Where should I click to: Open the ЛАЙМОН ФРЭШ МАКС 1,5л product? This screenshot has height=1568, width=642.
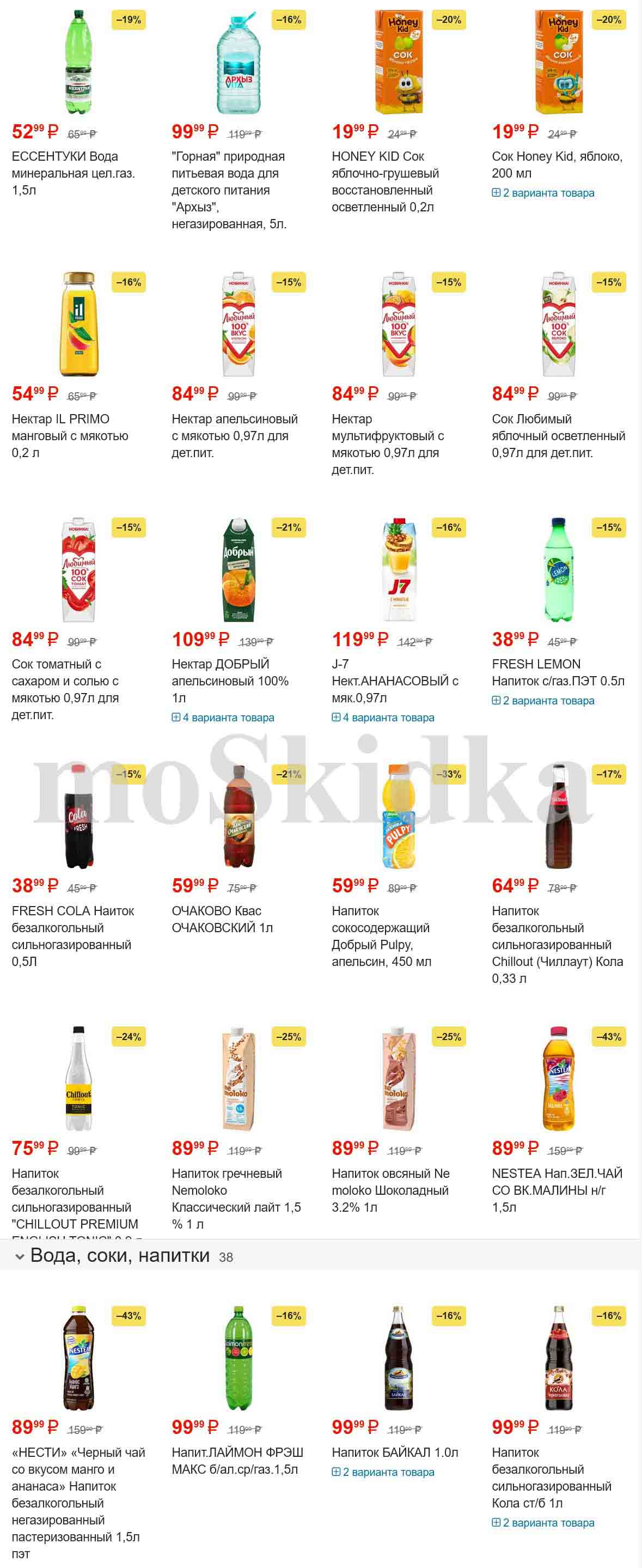237,1460
